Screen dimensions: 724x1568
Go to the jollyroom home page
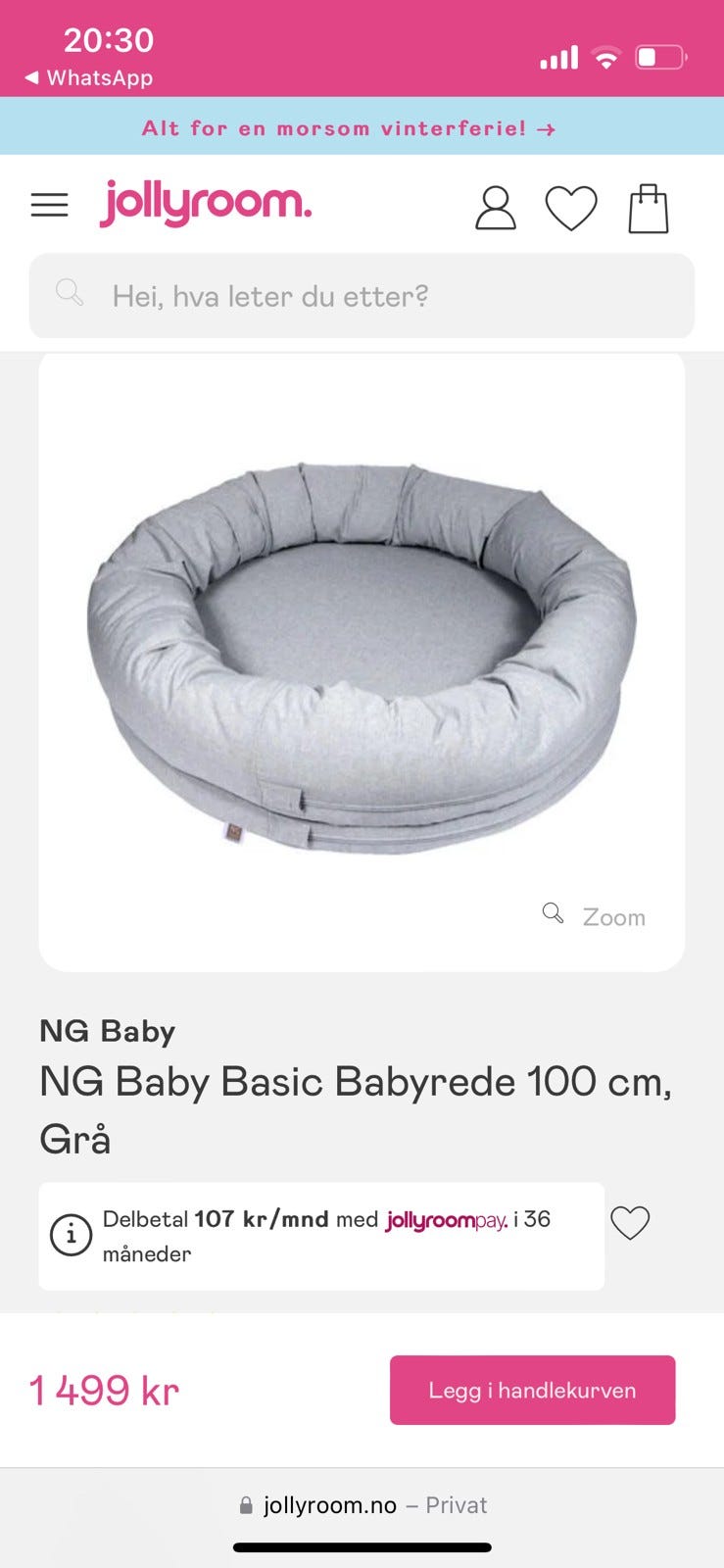point(206,203)
